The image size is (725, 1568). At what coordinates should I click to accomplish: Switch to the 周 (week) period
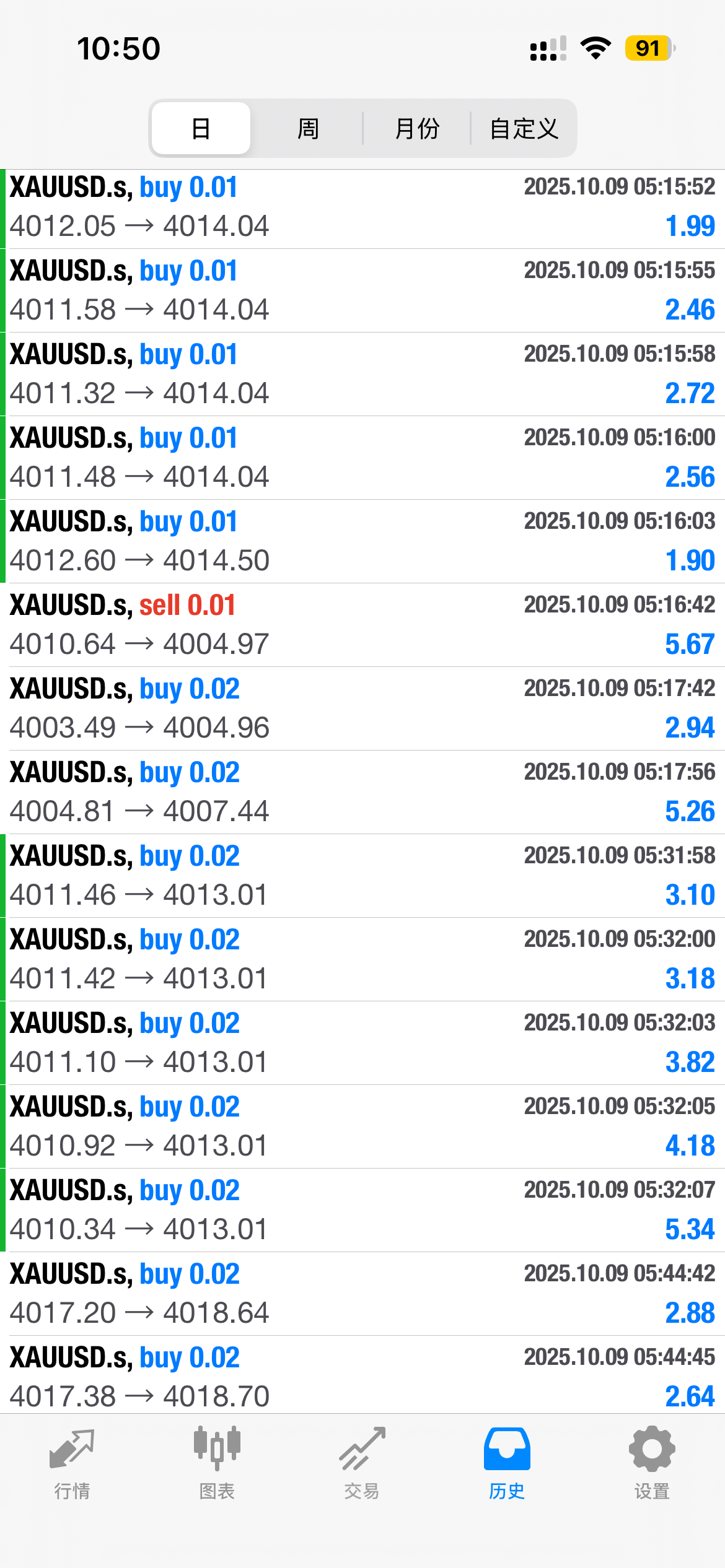coord(308,128)
